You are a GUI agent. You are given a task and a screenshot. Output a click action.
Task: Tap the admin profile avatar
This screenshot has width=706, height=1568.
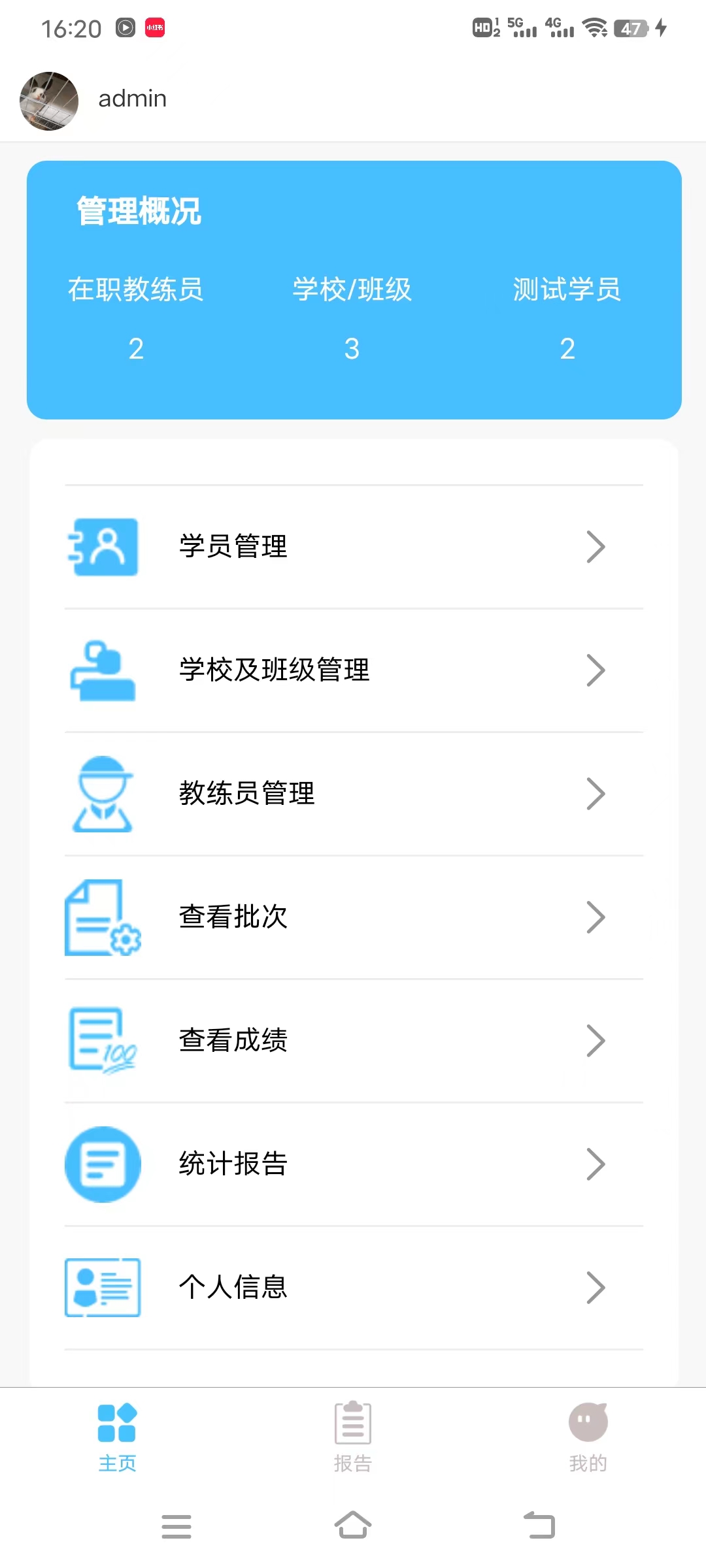(x=49, y=101)
